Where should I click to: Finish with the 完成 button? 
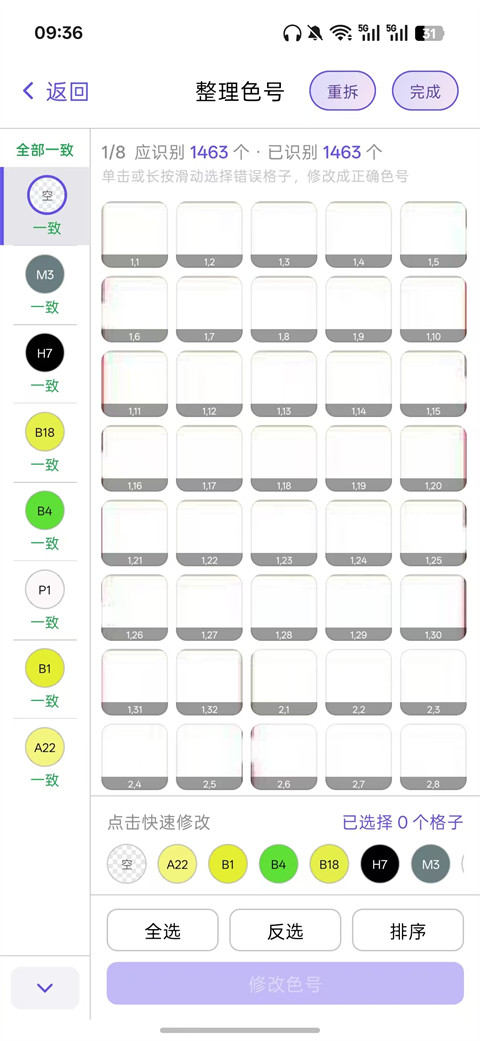coord(425,91)
